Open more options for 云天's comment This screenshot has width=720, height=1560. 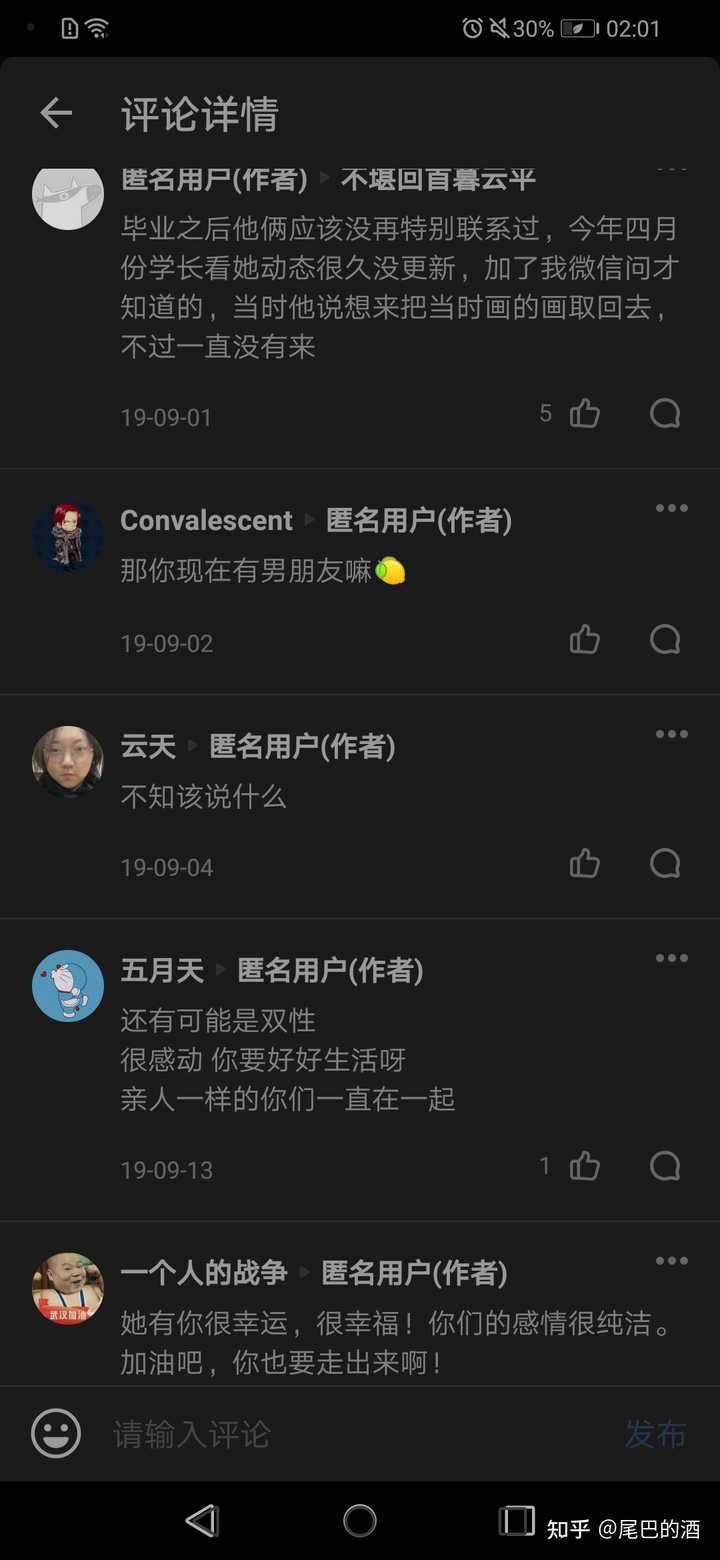click(x=671, y=735)
